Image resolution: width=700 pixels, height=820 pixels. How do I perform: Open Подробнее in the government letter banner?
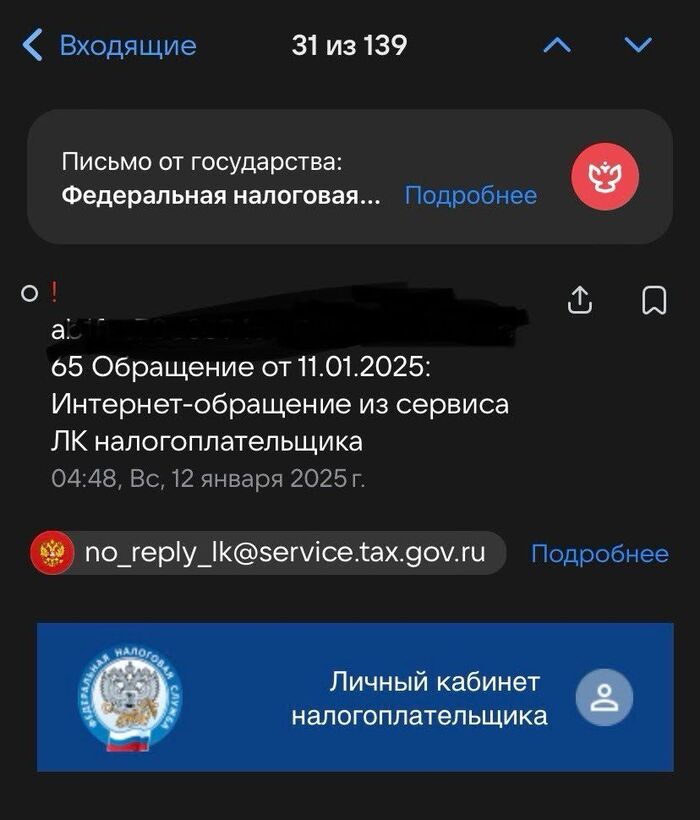470,195
